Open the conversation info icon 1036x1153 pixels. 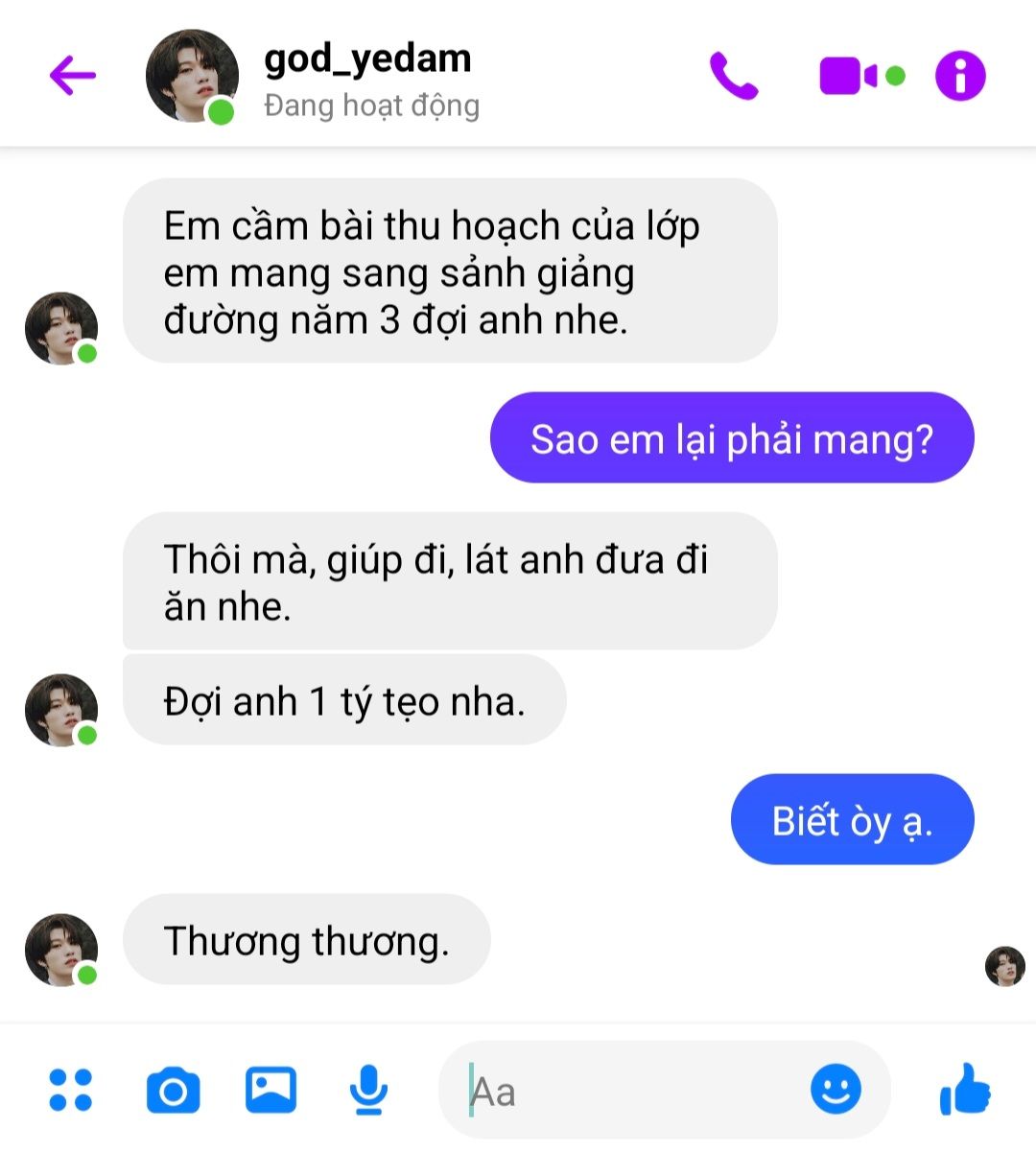click(960, 76)
